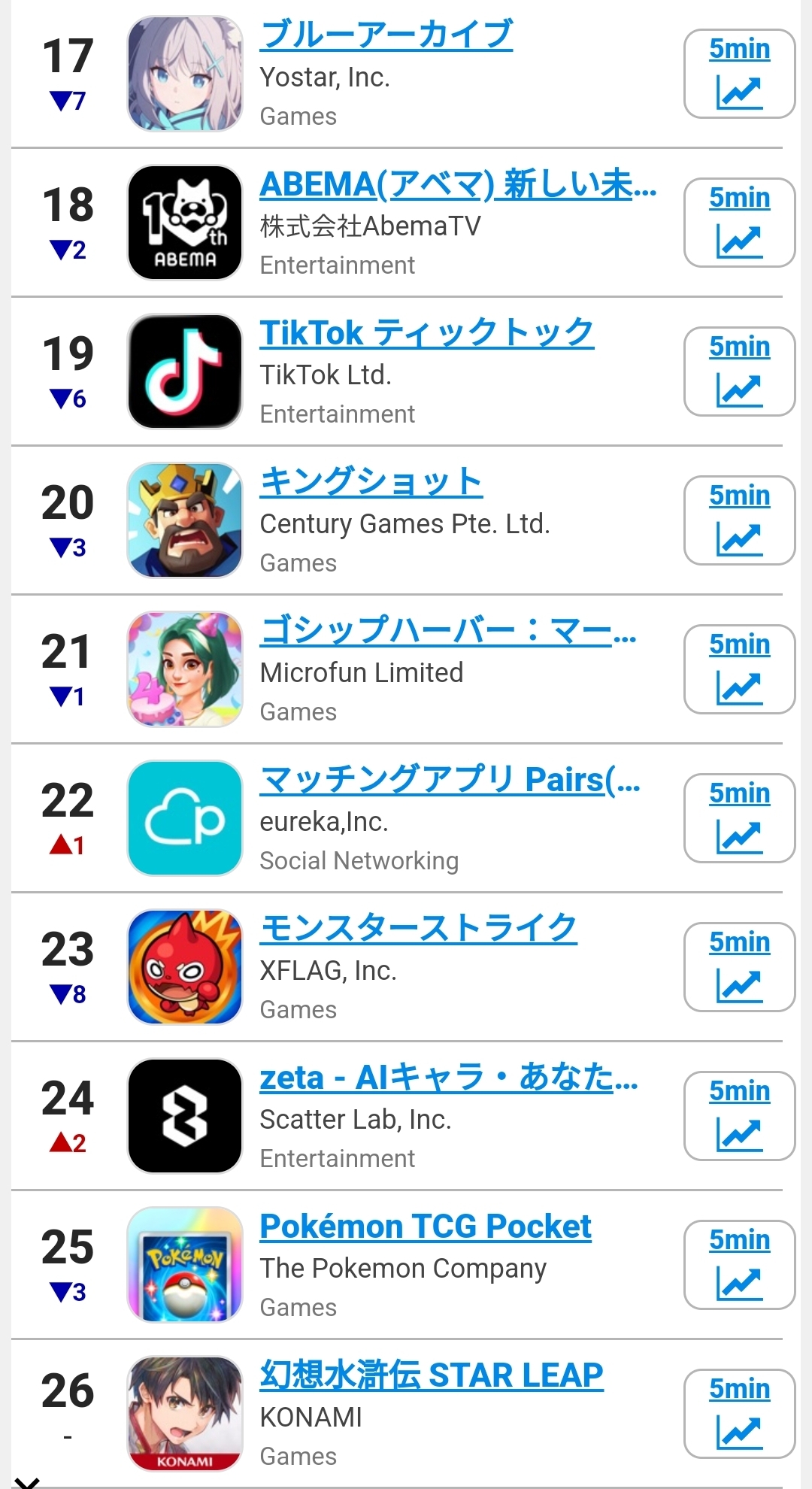Open the ABEMA(アベマ) app link
Screen dimensions: 812x1489
tap(458, 183)
